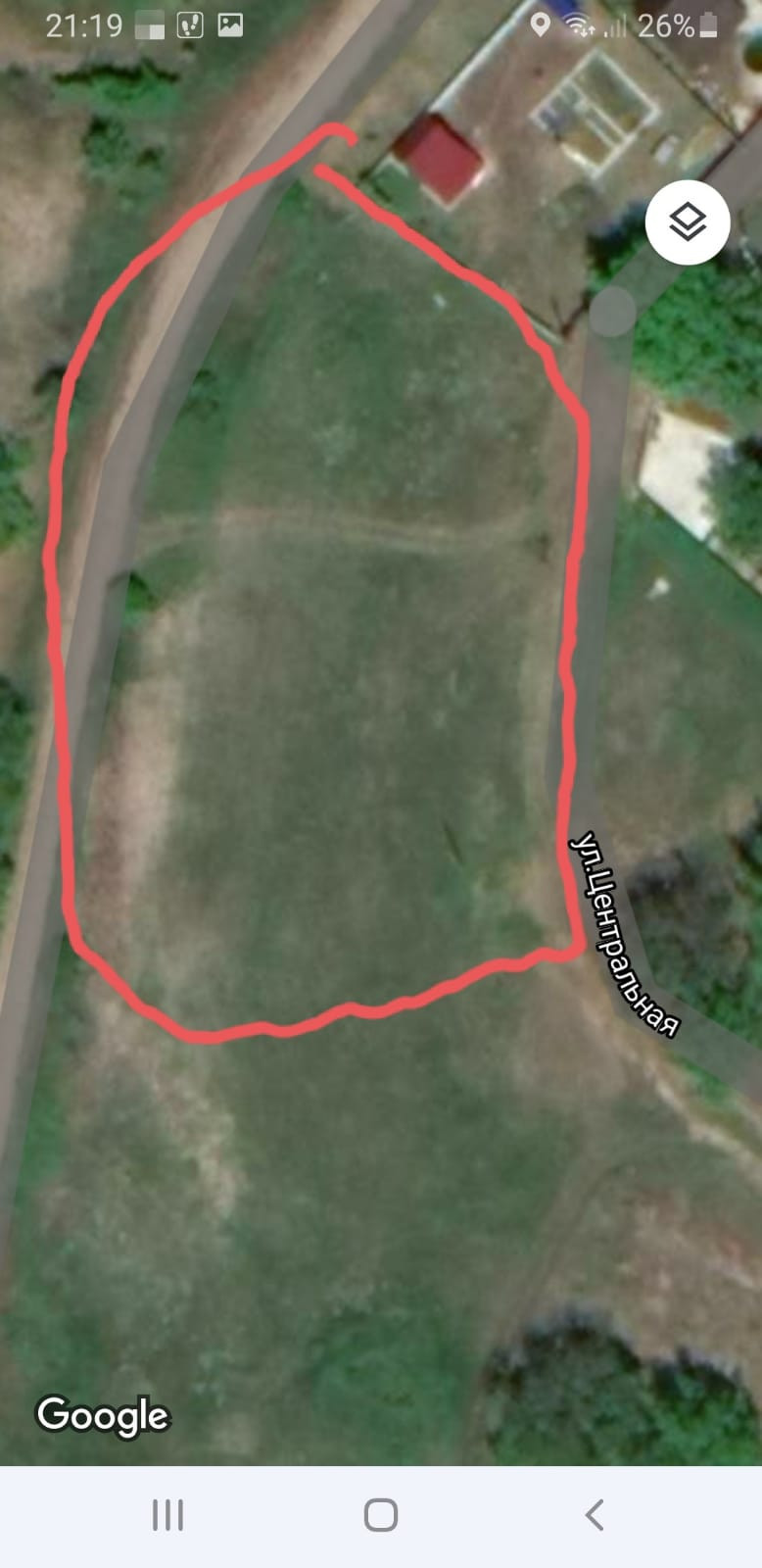Open the recent apps view

[167, 1515]
